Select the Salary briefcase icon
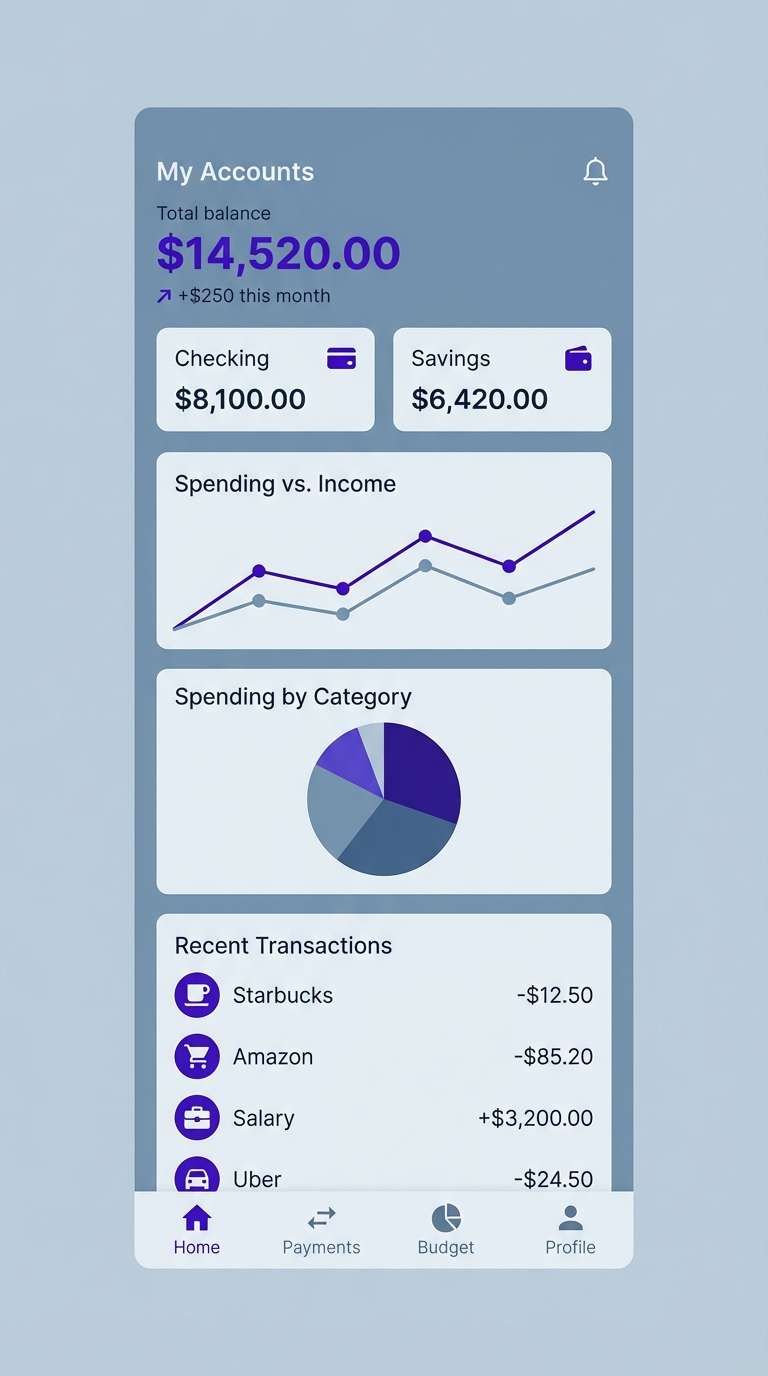Viewport: 768px width, 1376px height. [197, 1117]
